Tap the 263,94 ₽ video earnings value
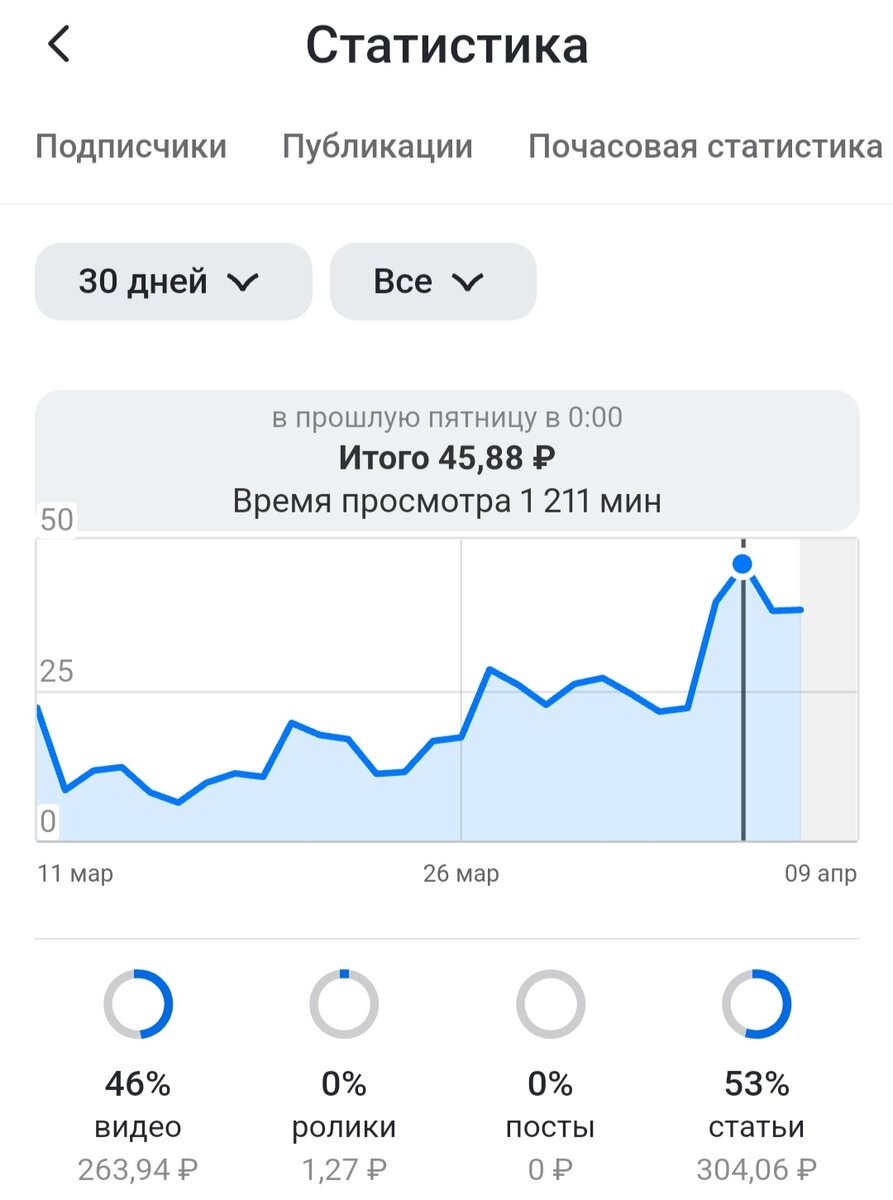This screenshot has width=893, height=1200. [x=136, y=1167]
